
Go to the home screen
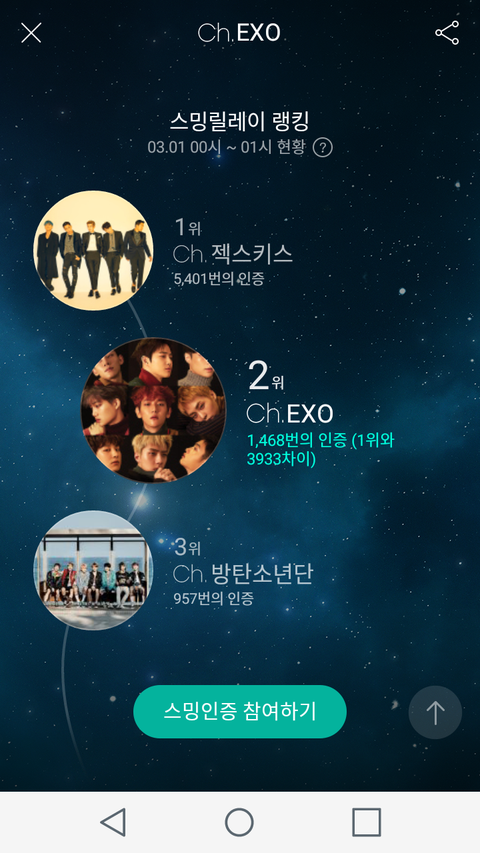coord(239,822)
